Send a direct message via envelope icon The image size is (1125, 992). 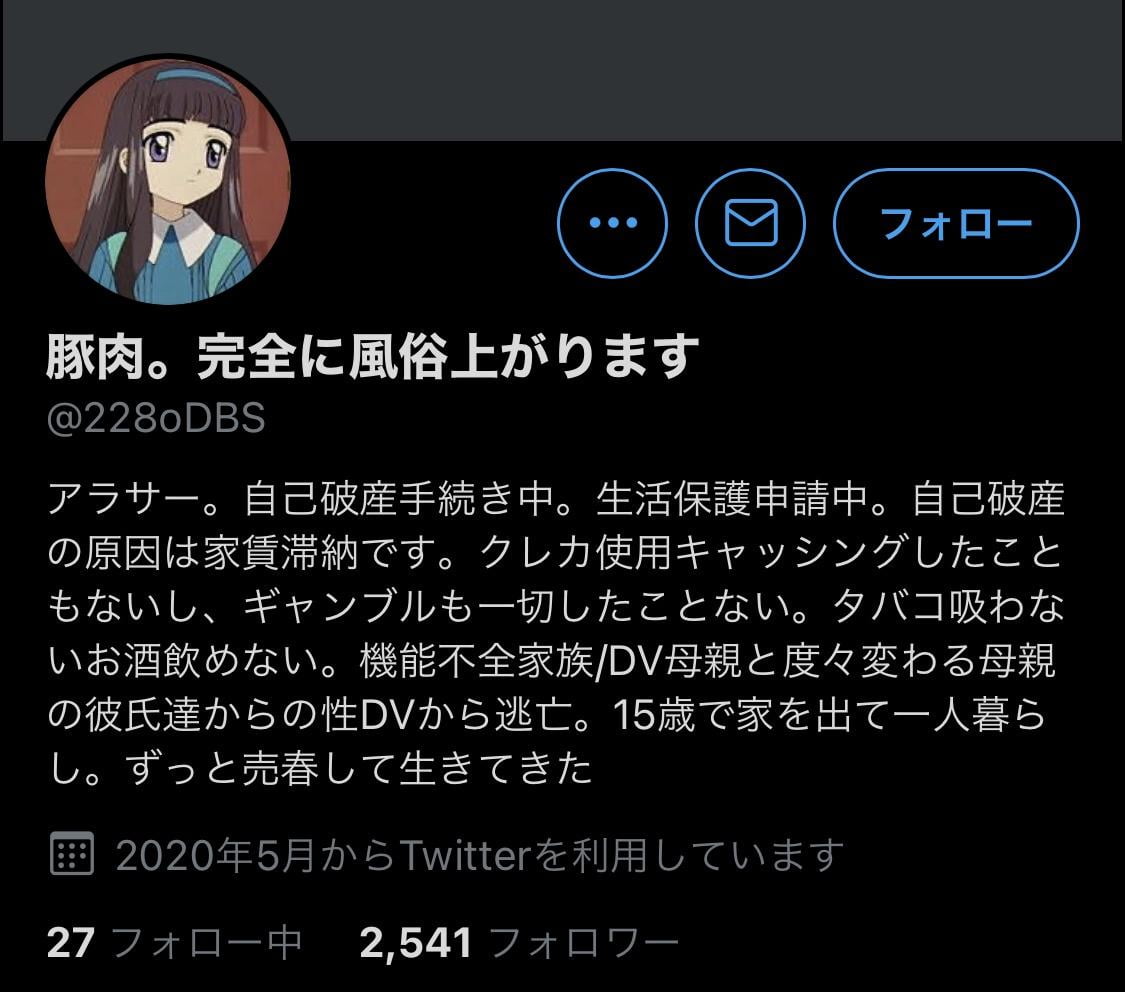click(750, 223)
